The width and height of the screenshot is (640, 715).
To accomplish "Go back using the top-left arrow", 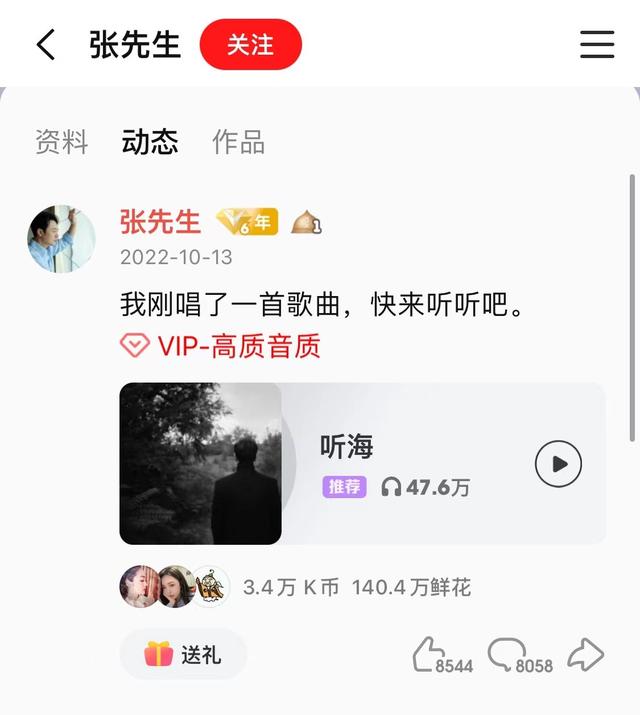I will 46,45.
